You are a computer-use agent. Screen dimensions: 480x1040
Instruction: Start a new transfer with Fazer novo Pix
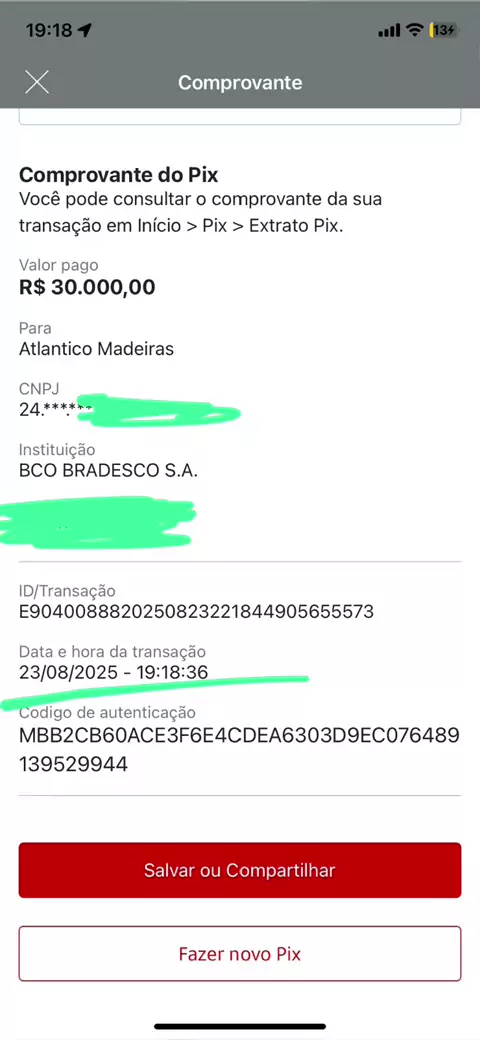click(239, 954)
